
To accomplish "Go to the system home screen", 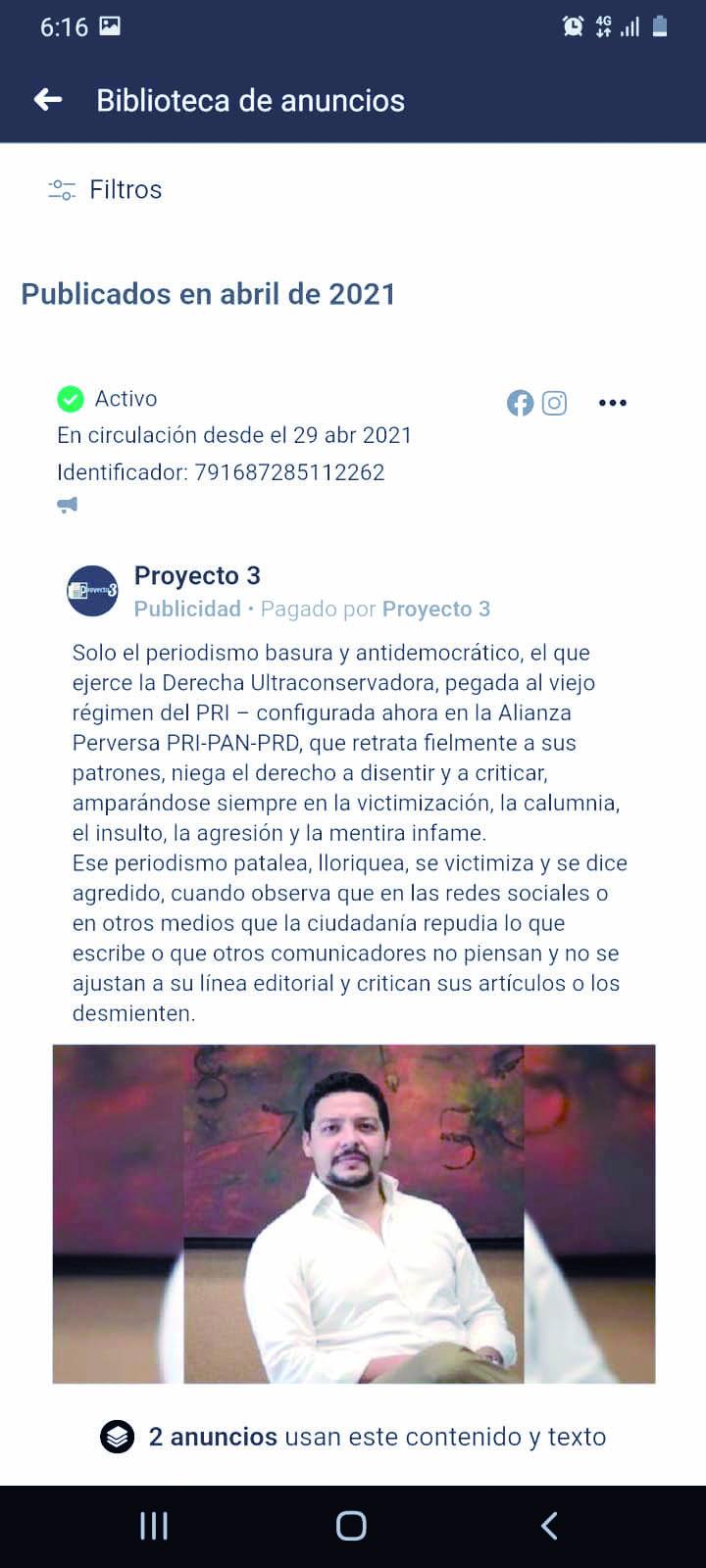I will point(351,1526).
